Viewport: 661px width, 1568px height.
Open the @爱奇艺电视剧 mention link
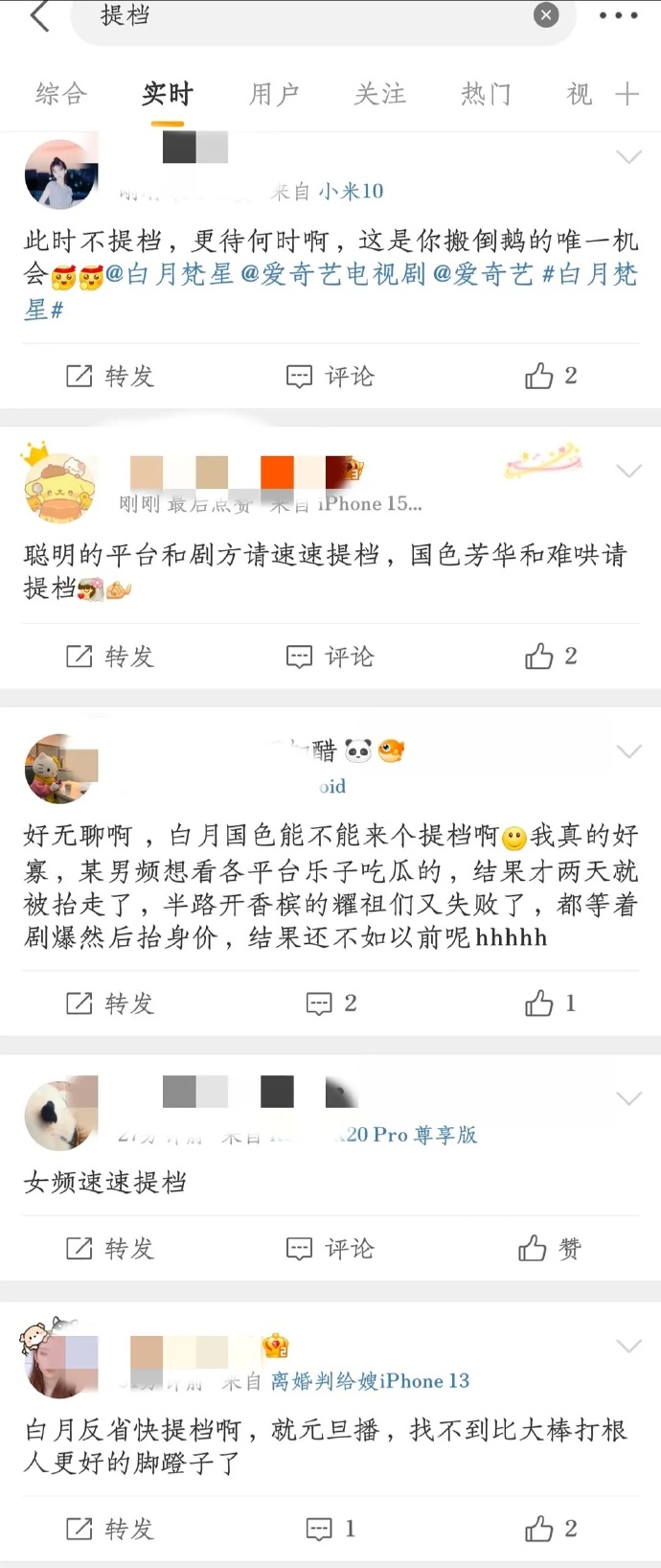click(332, 275)
